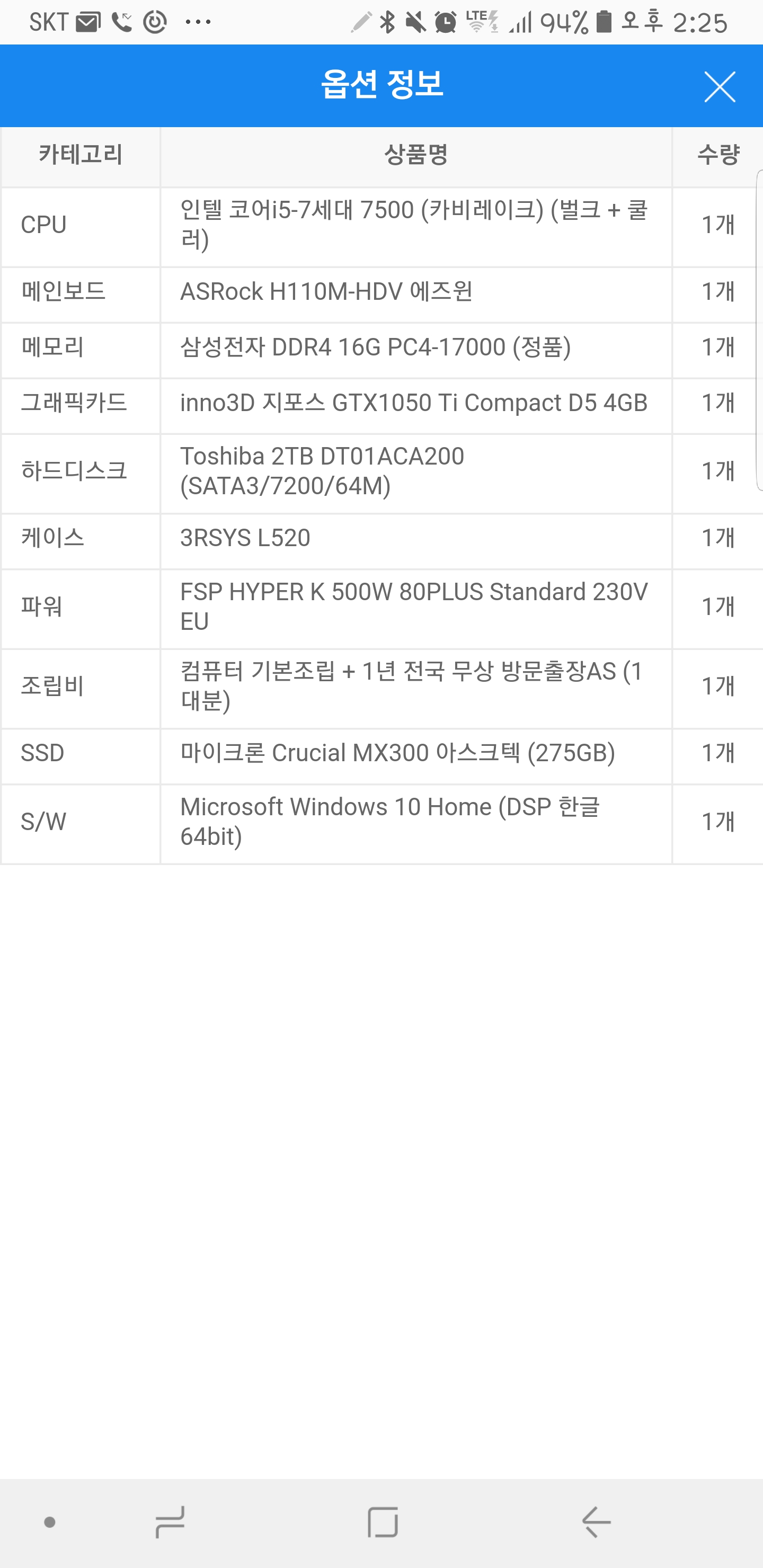Close the 옵션 정보 dialog

point(719,86)
